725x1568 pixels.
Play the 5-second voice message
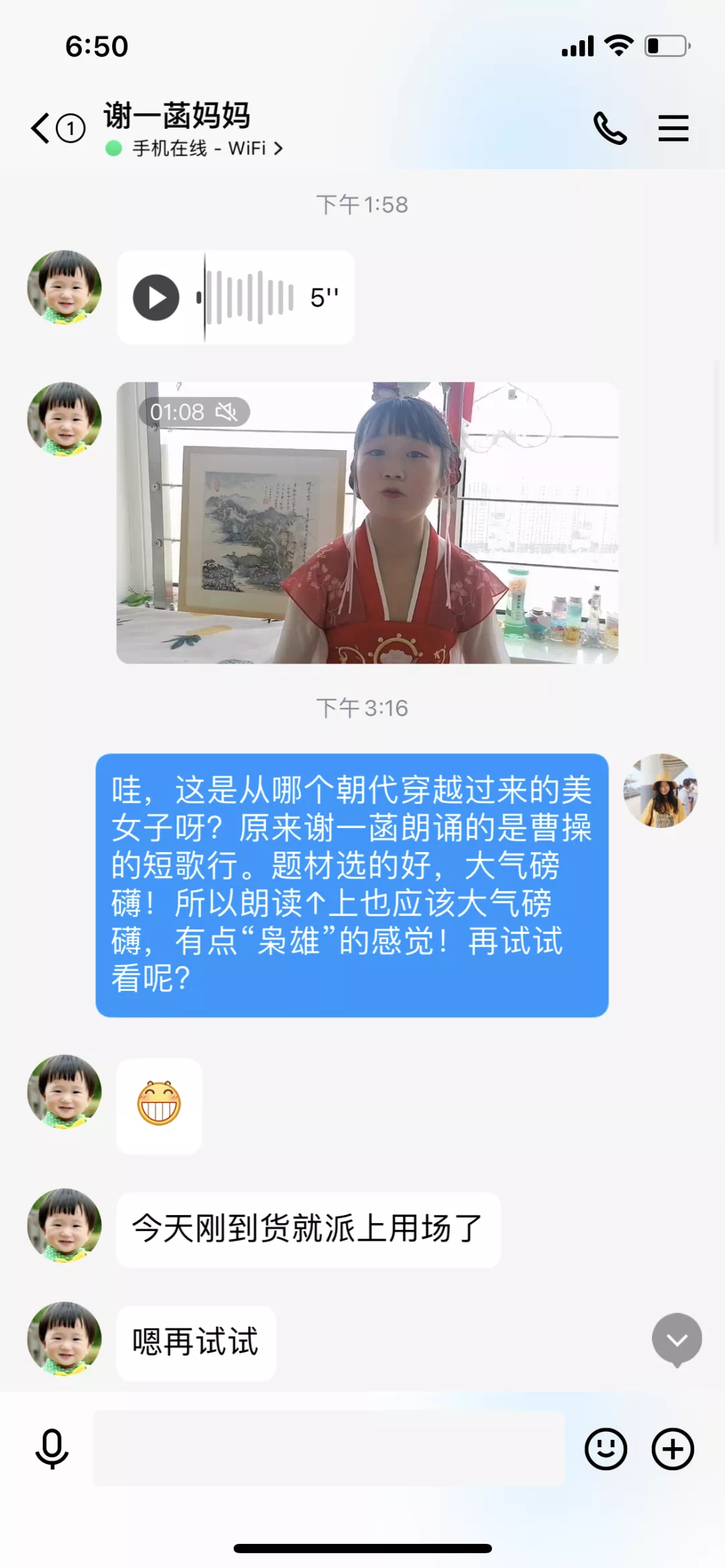(156, 297)
